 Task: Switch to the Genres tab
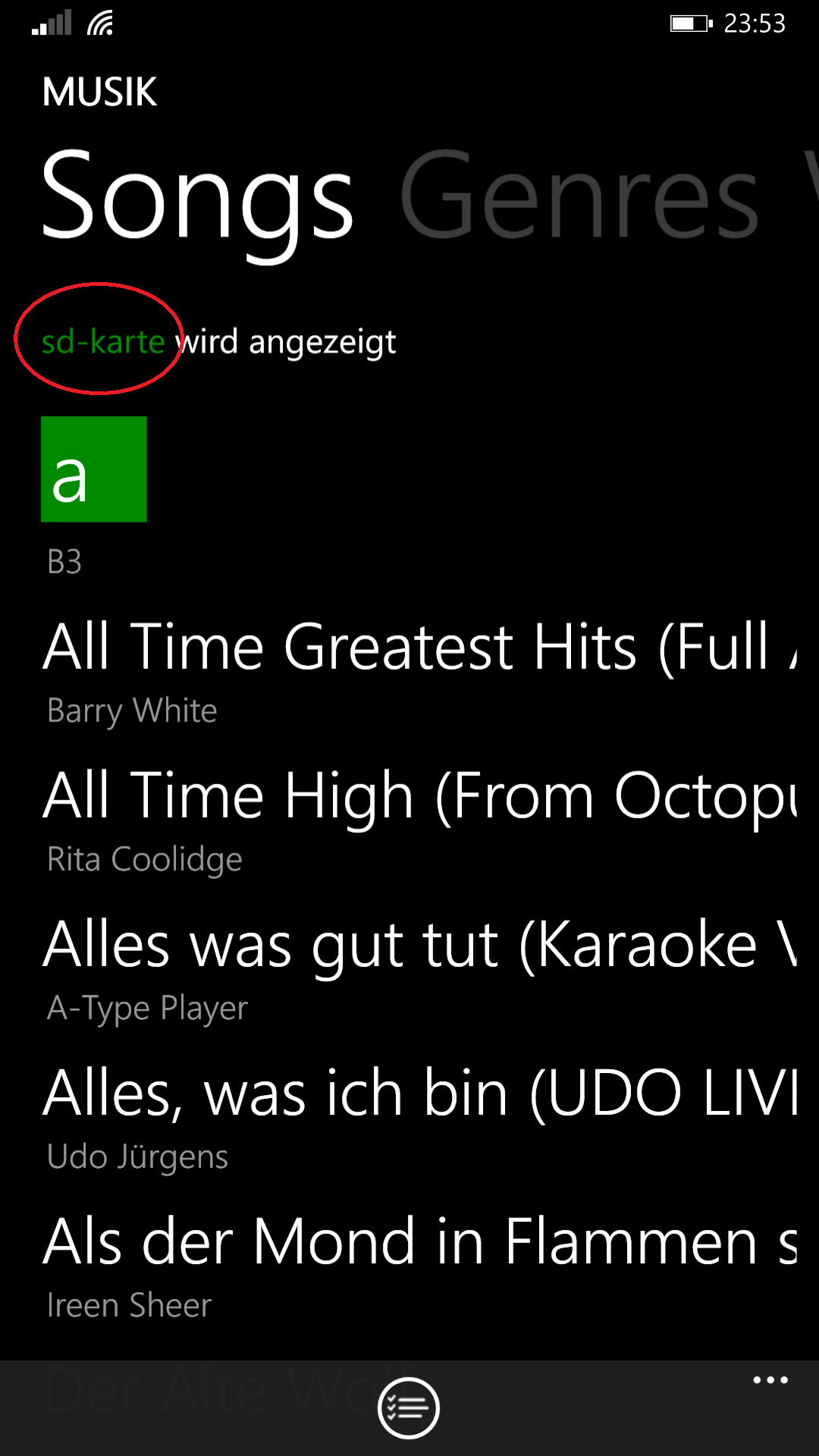(579, 196)
